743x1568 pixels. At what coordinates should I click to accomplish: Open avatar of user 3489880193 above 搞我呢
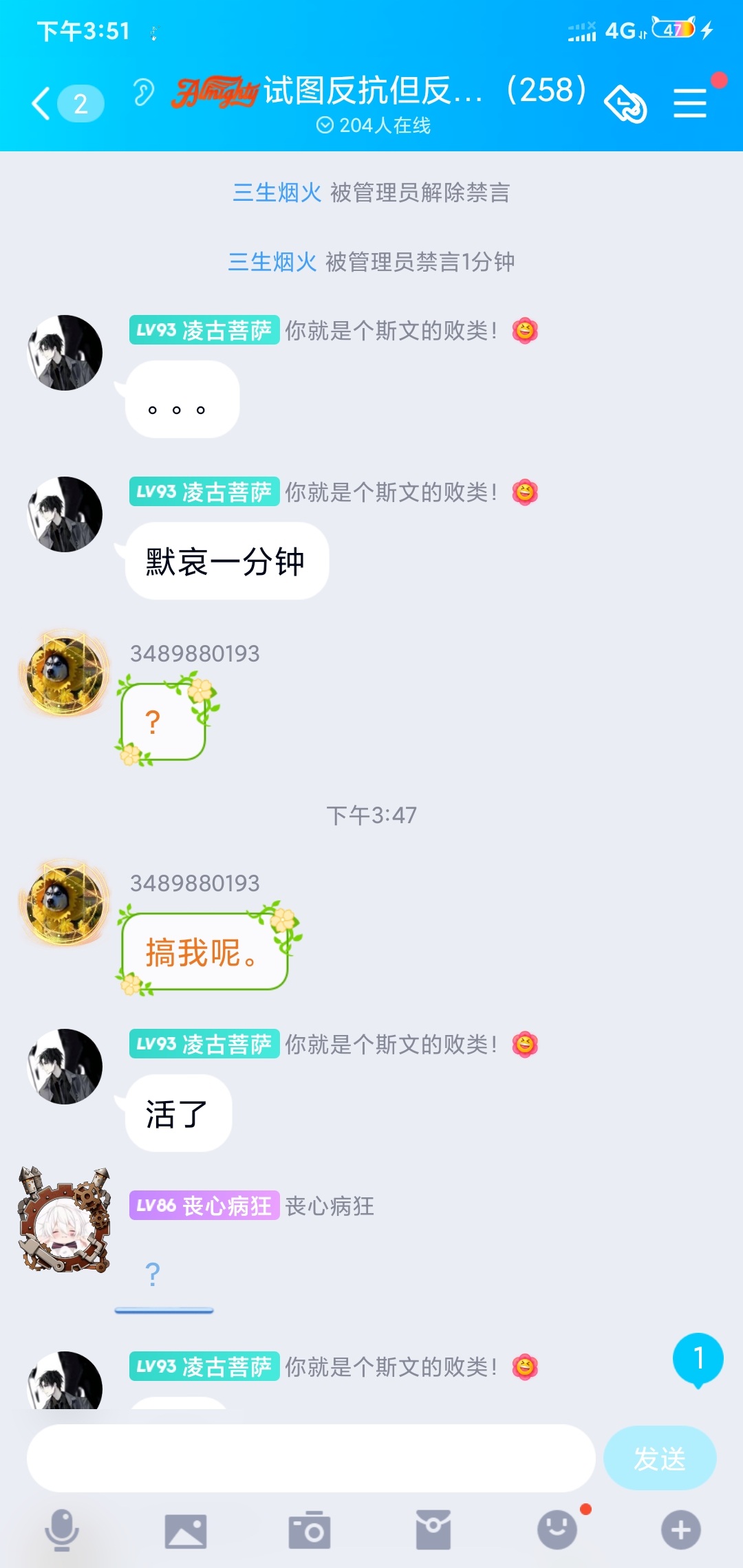coord(65,902)
